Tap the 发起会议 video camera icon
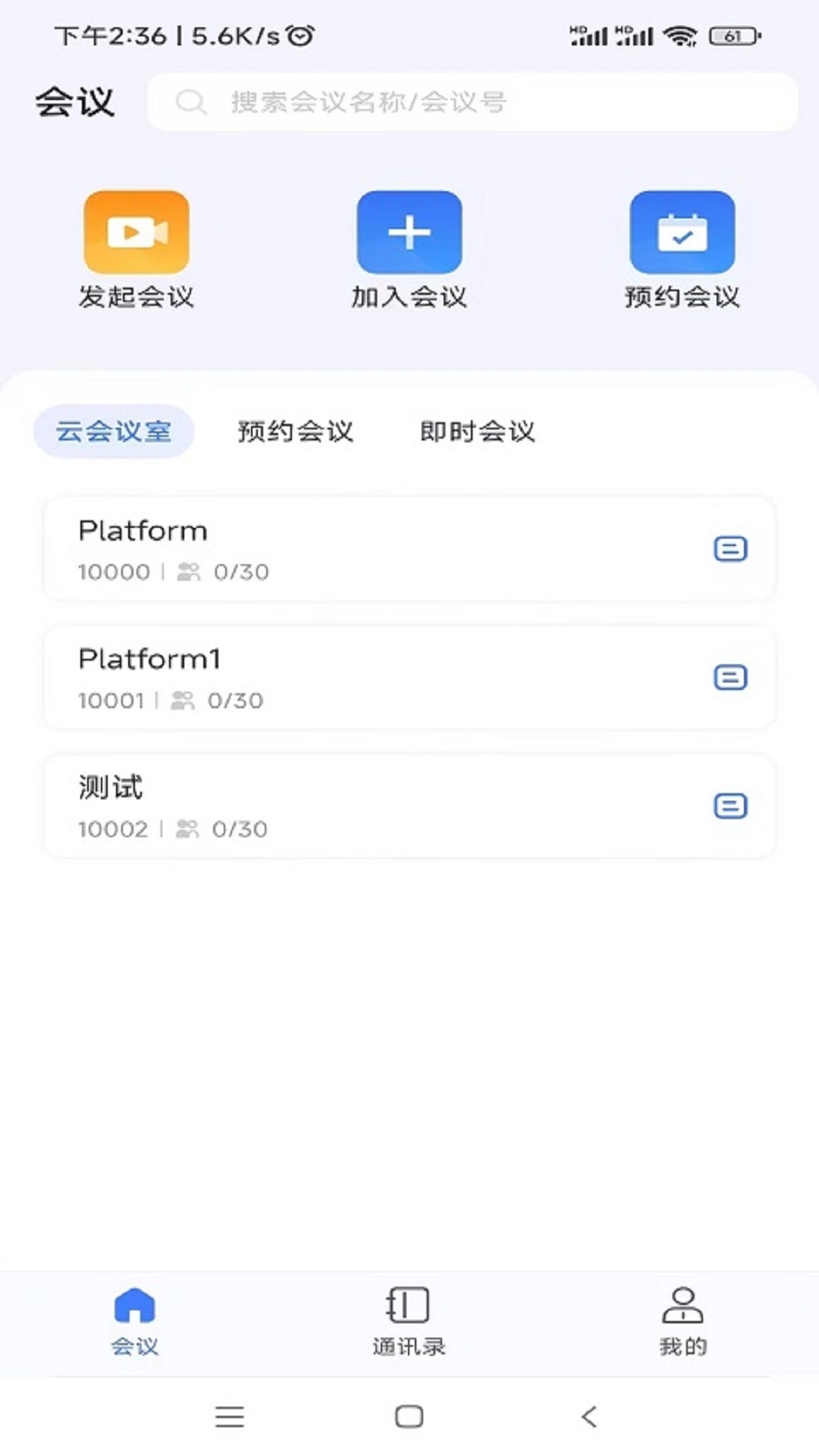This screenshot has width=819, height=1456. (136, 231)
